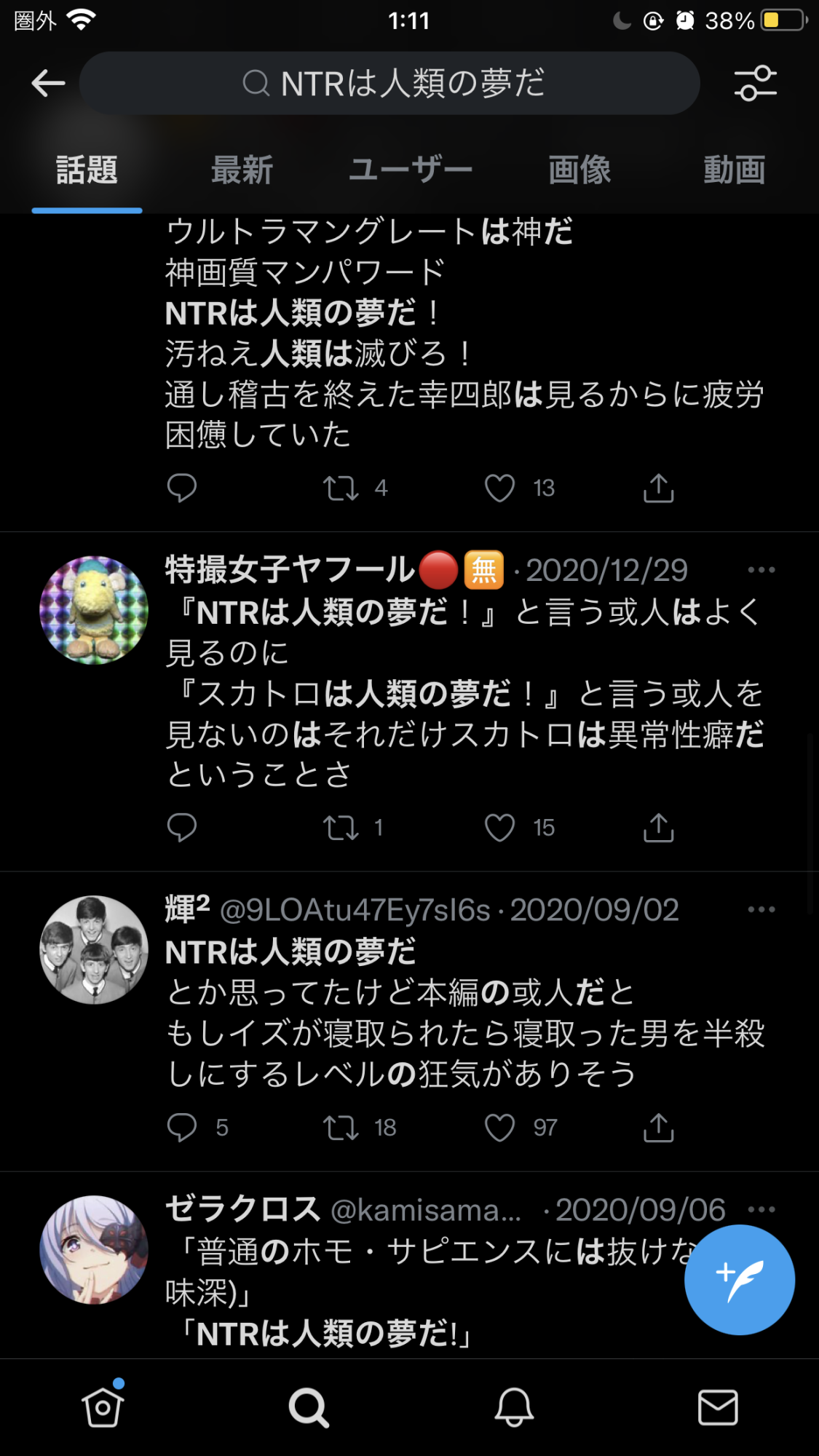Image resolution: width=819 pixels, height=1456 pixels.
Task: Select the 画像 tab
Action: 579,170
